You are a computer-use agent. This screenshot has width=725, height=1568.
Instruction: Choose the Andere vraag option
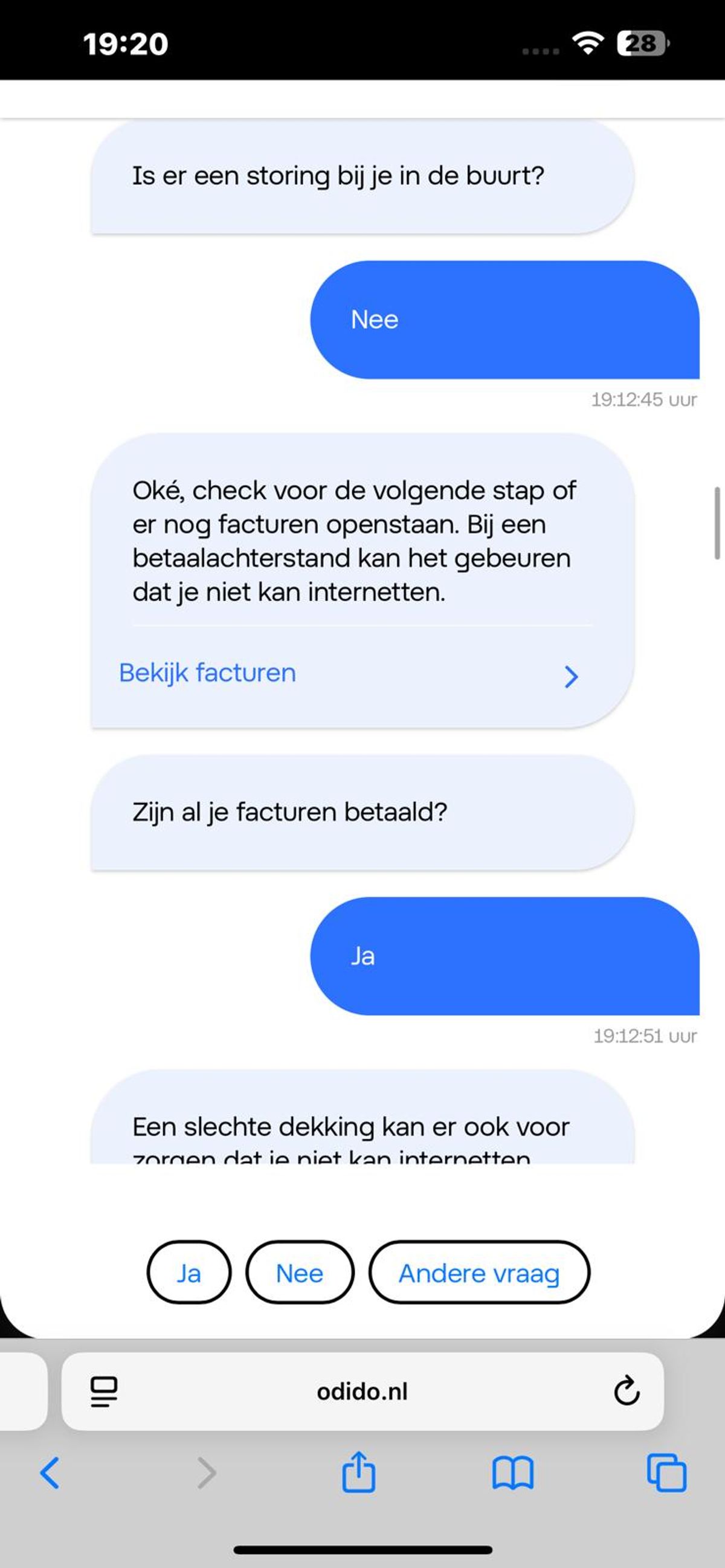(479, 1273)
